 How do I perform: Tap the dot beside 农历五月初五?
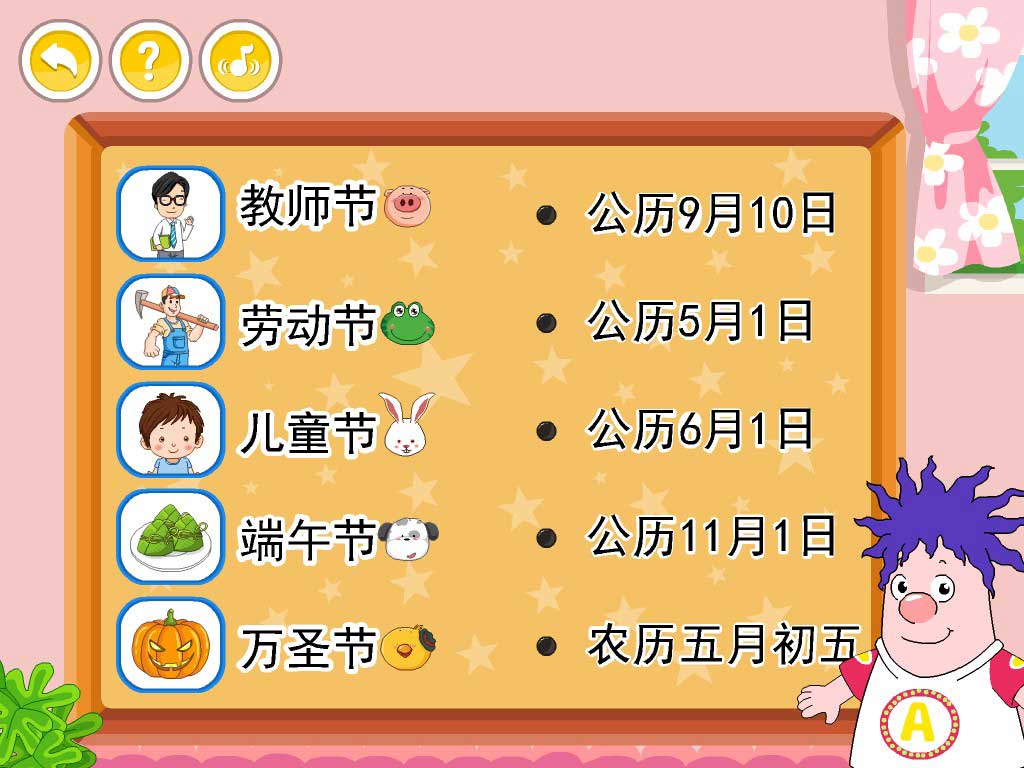pyautogui.click(x=546, y=645)
